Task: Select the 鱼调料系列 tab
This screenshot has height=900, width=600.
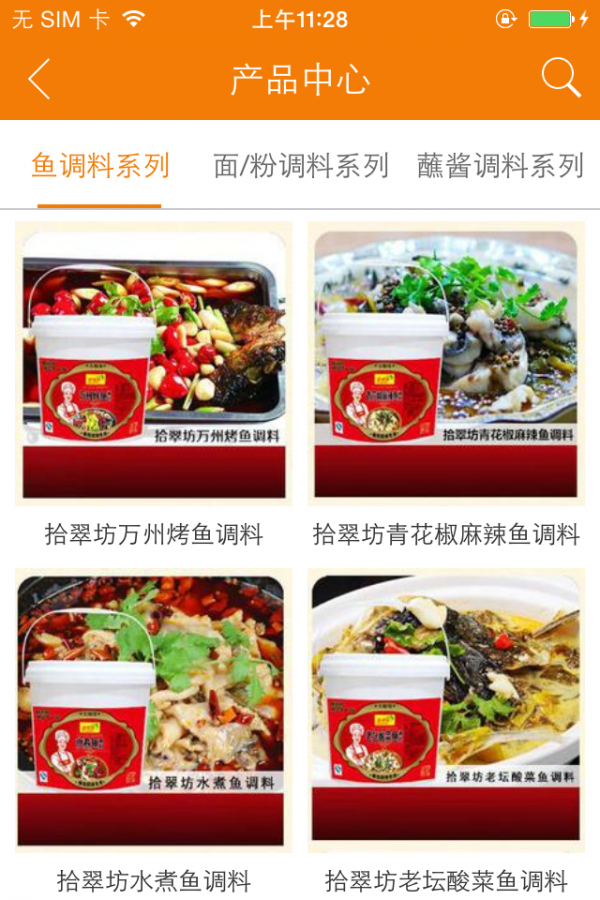Action: [100, 166]
